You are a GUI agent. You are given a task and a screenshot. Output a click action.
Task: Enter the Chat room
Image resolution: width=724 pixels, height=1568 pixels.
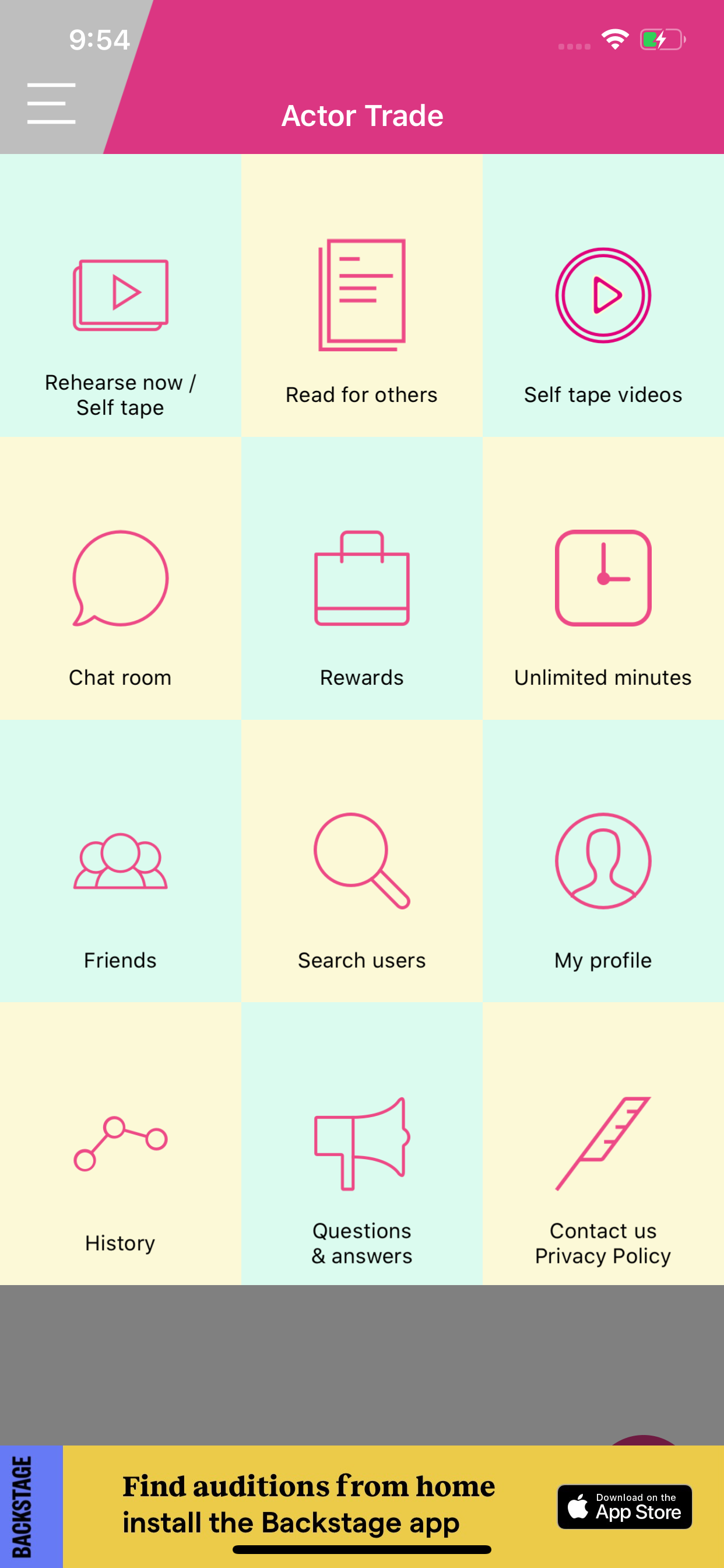(121, 578)
